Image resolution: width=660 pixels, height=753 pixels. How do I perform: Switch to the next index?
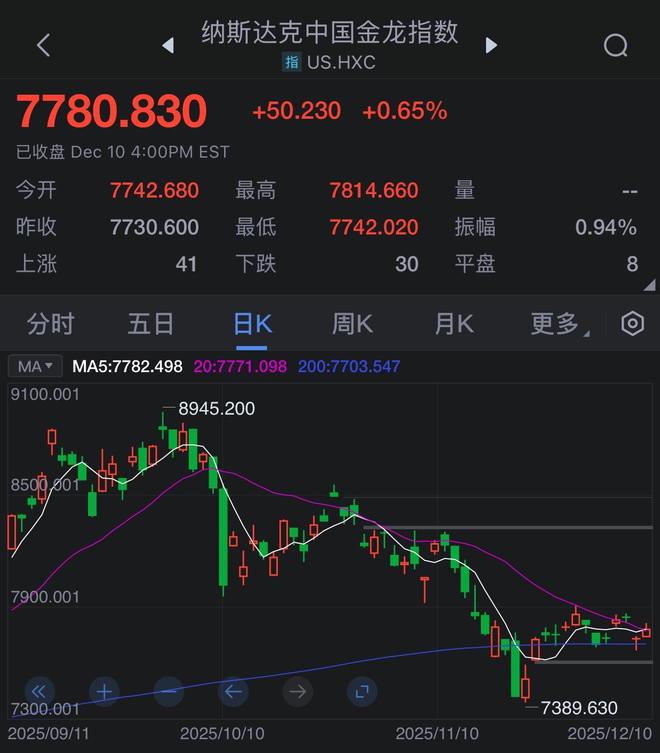coord(491,45)
